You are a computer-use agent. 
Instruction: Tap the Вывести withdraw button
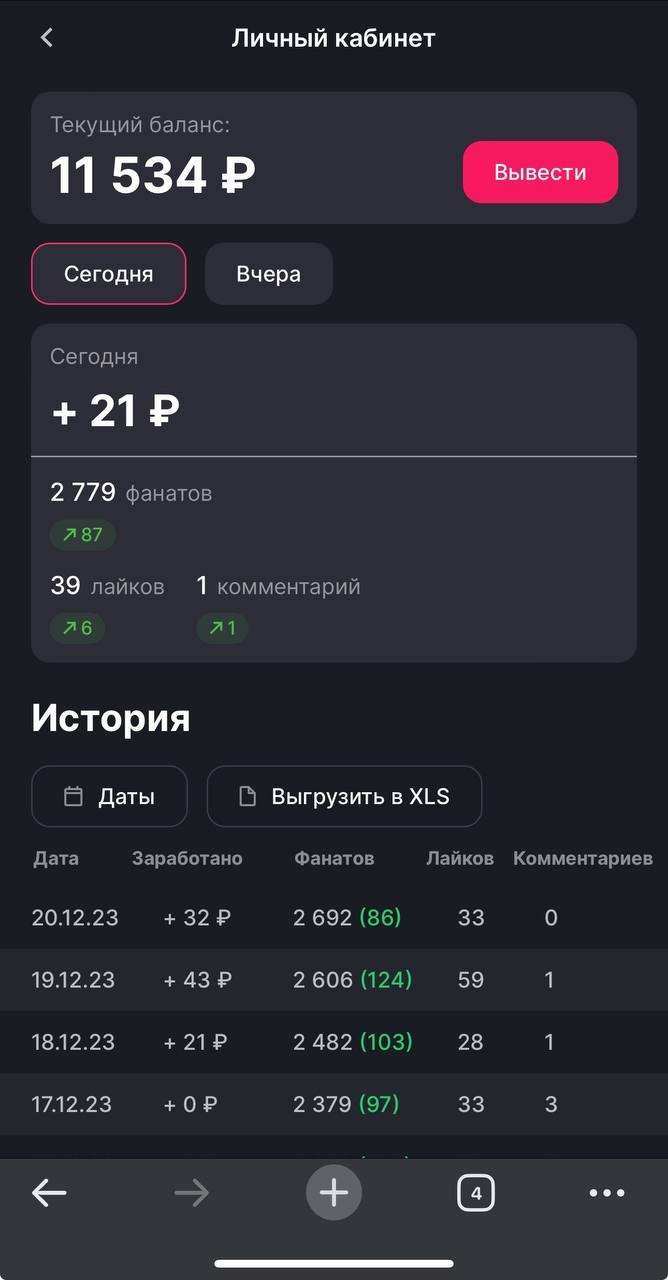540,172
